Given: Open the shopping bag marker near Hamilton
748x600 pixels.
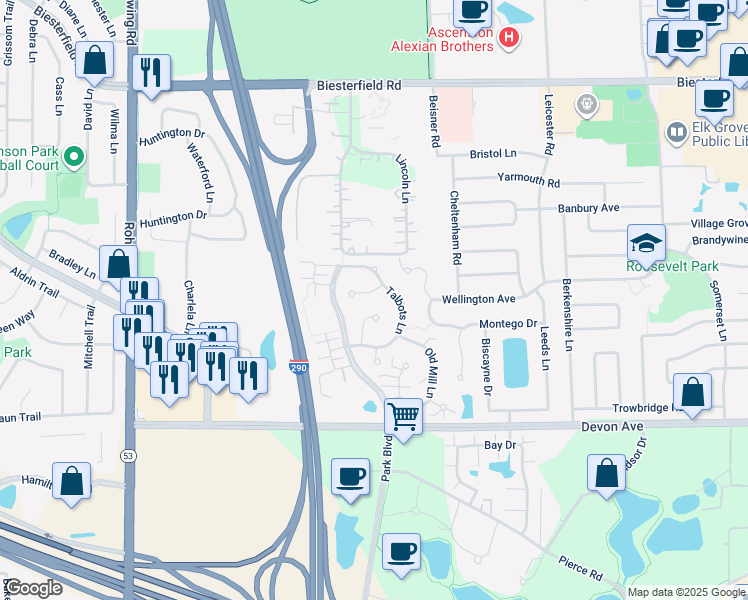Looking at the screenshot, I should pos(72,482).
